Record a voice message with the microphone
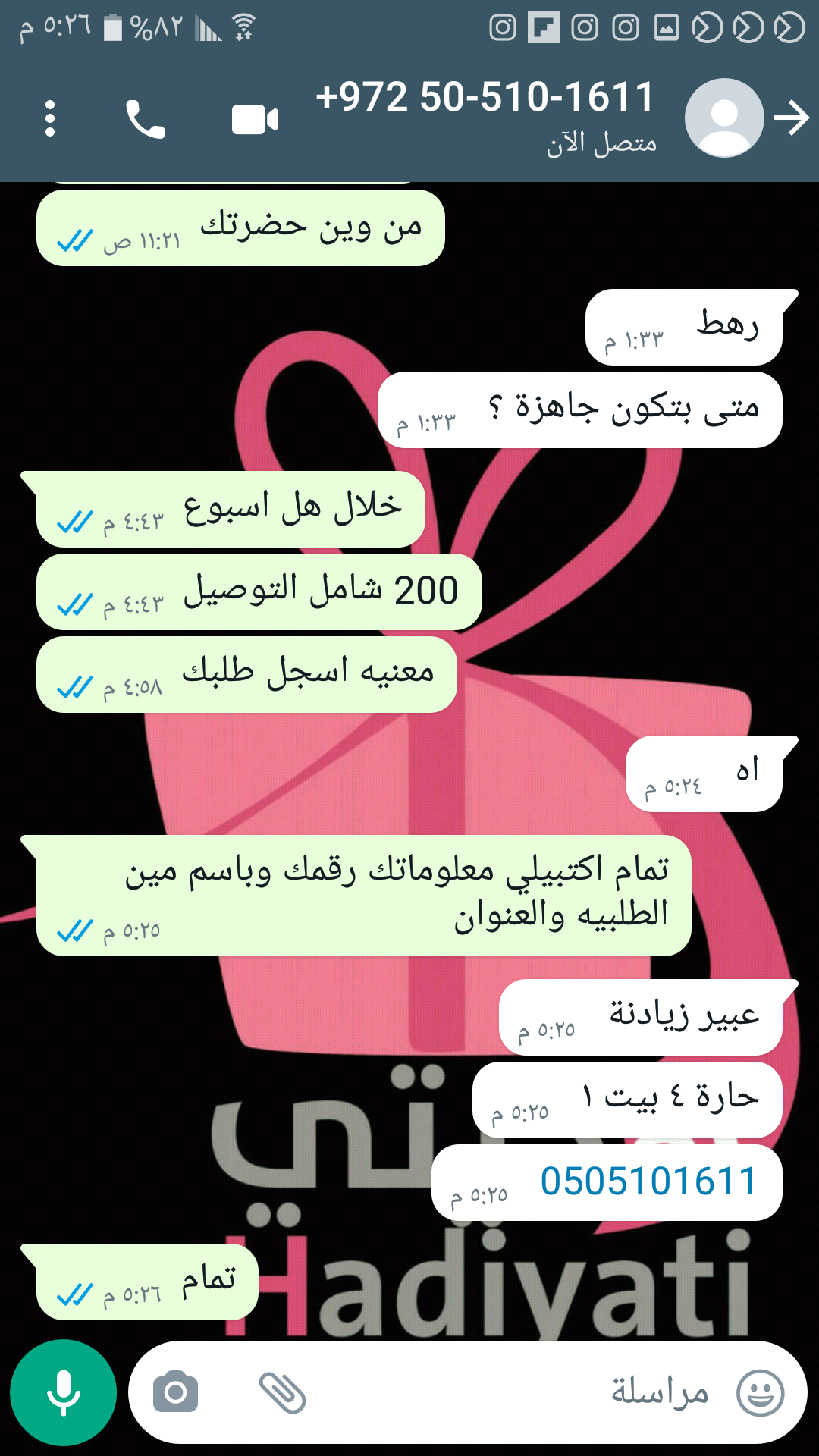Screen dimensions: 819x1456 tap(63, 1392)
